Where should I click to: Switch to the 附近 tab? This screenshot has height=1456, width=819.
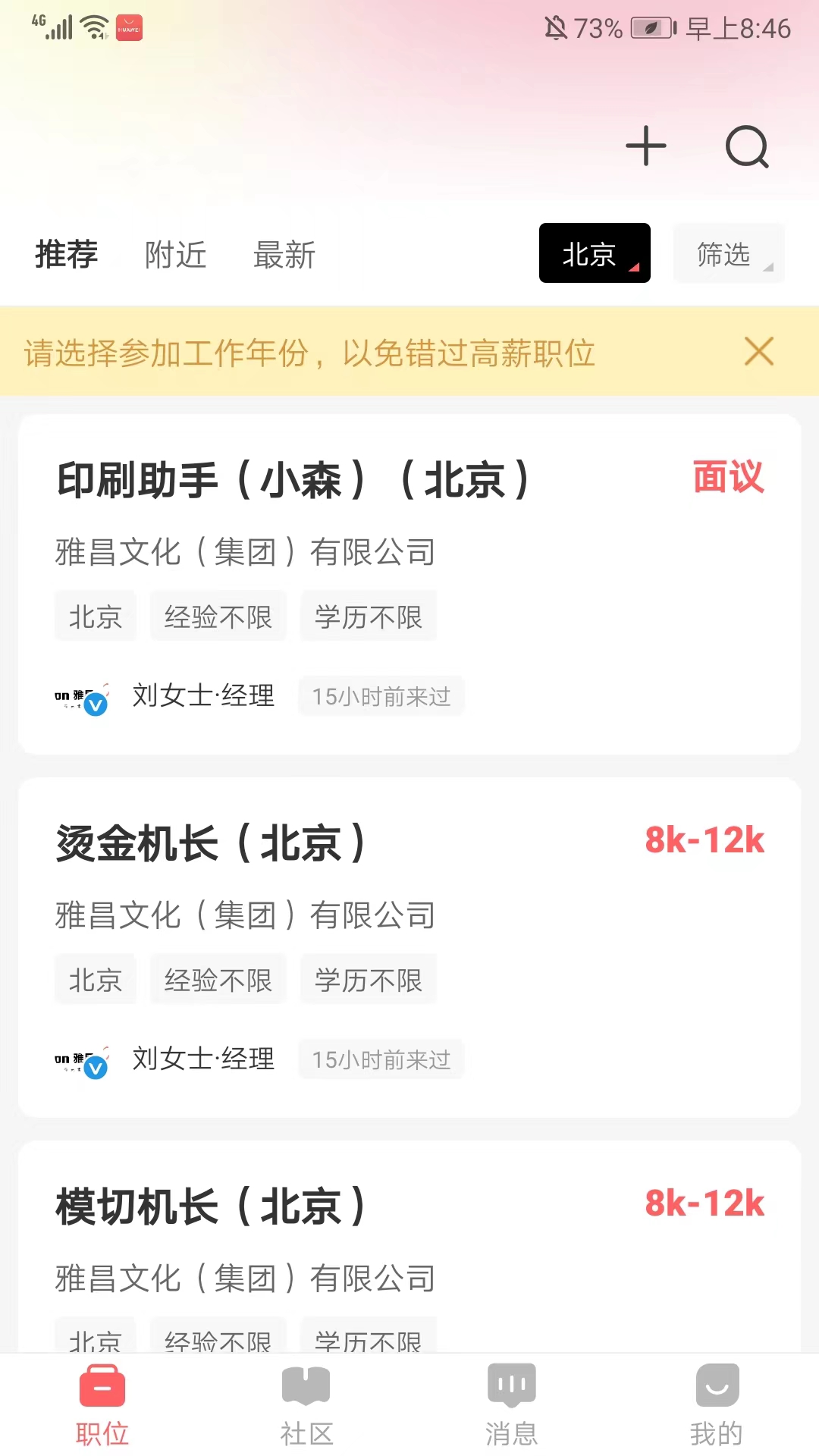click(175, 254)
